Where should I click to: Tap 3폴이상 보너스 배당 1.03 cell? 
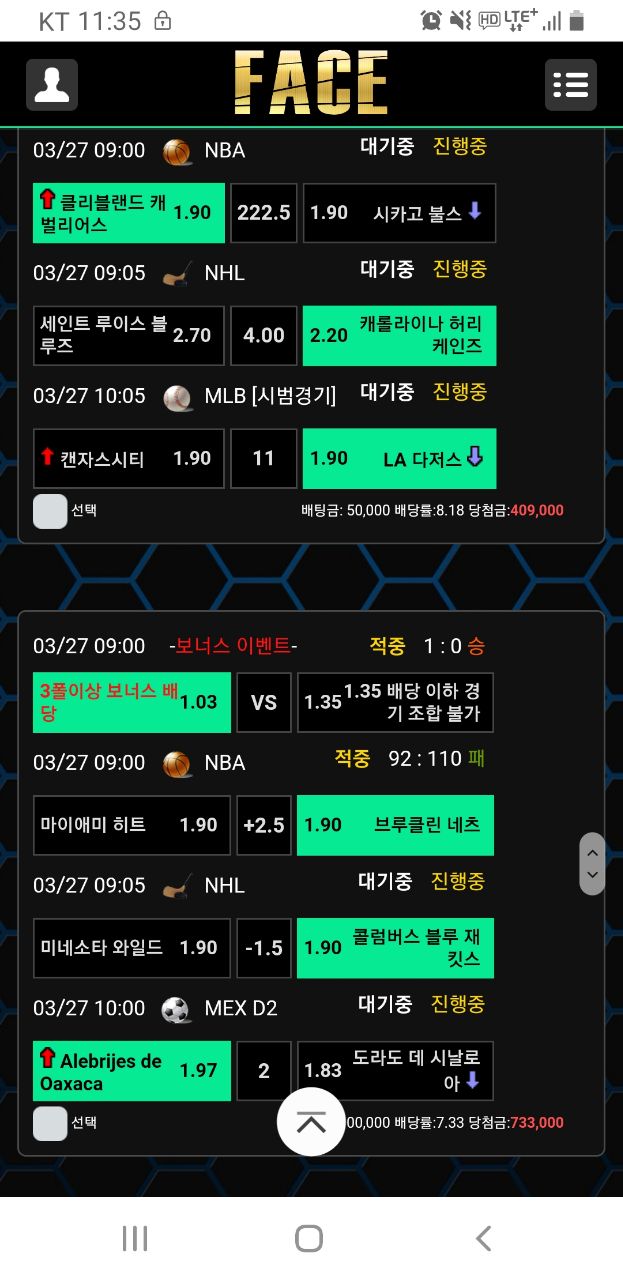[x=132, y=703]
